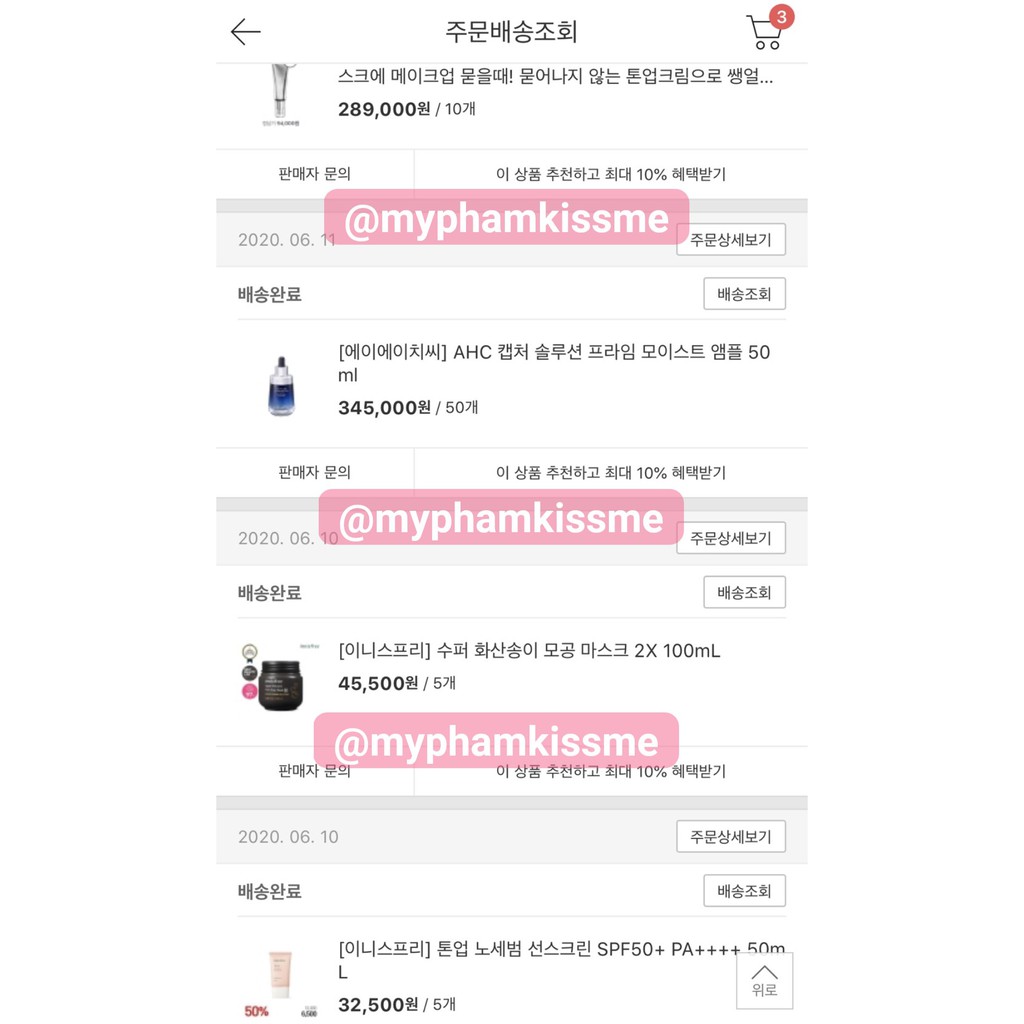Tap 배송조회 for 톤업 노세범 선스크린 order

[x=744, y=890]
